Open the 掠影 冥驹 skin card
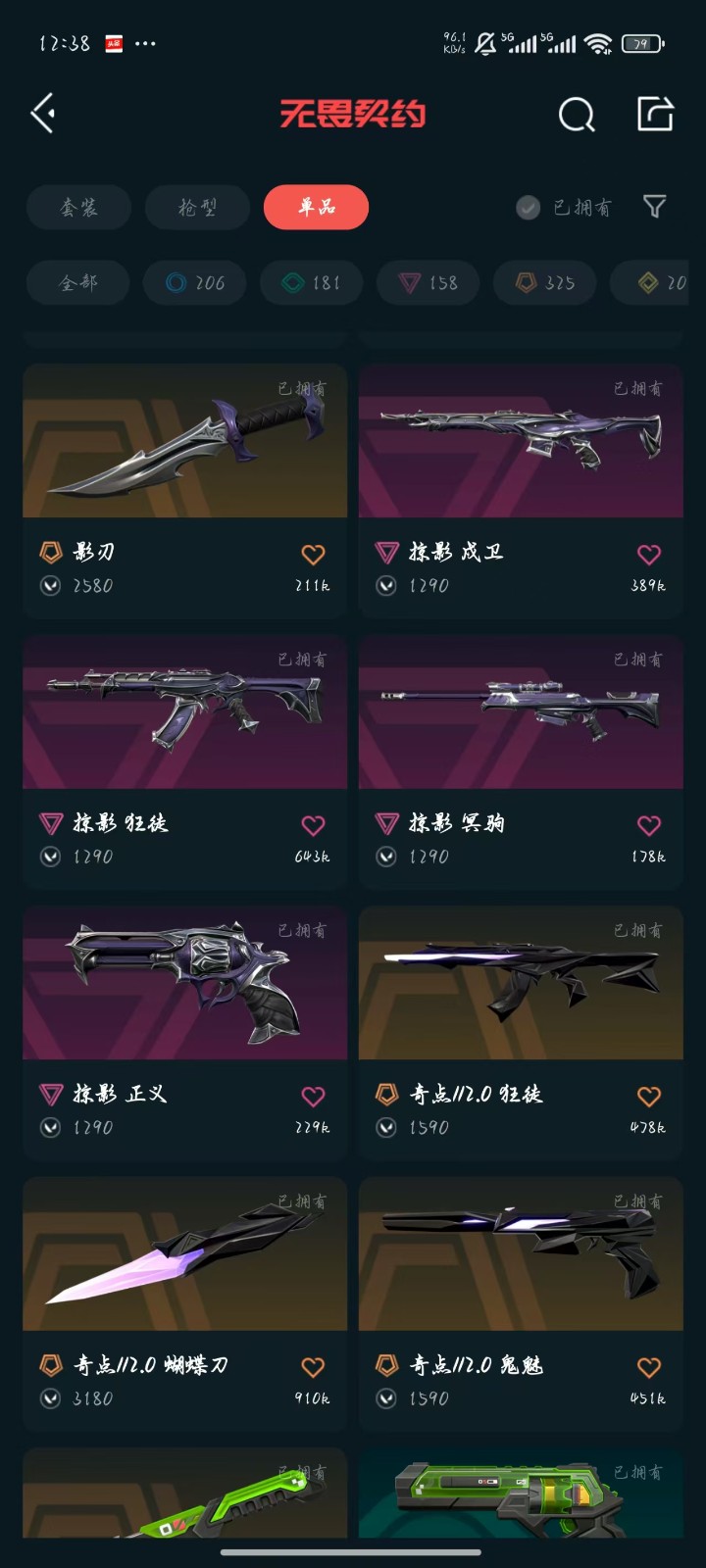Viewport: 706px width, 1568px height. pyautogui.click(x=521, y=761)
